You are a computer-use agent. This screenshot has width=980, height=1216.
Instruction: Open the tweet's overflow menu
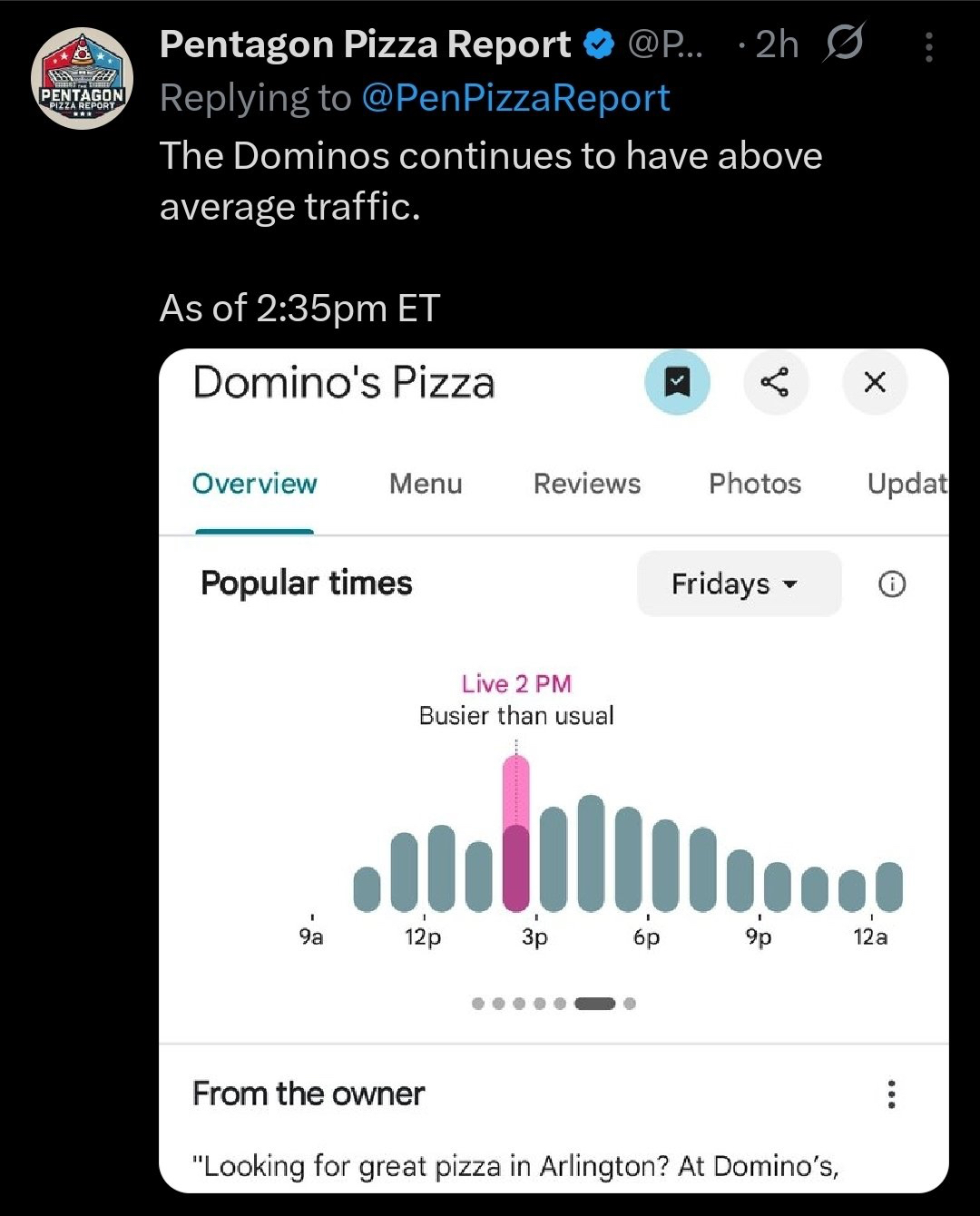(928, 46)
